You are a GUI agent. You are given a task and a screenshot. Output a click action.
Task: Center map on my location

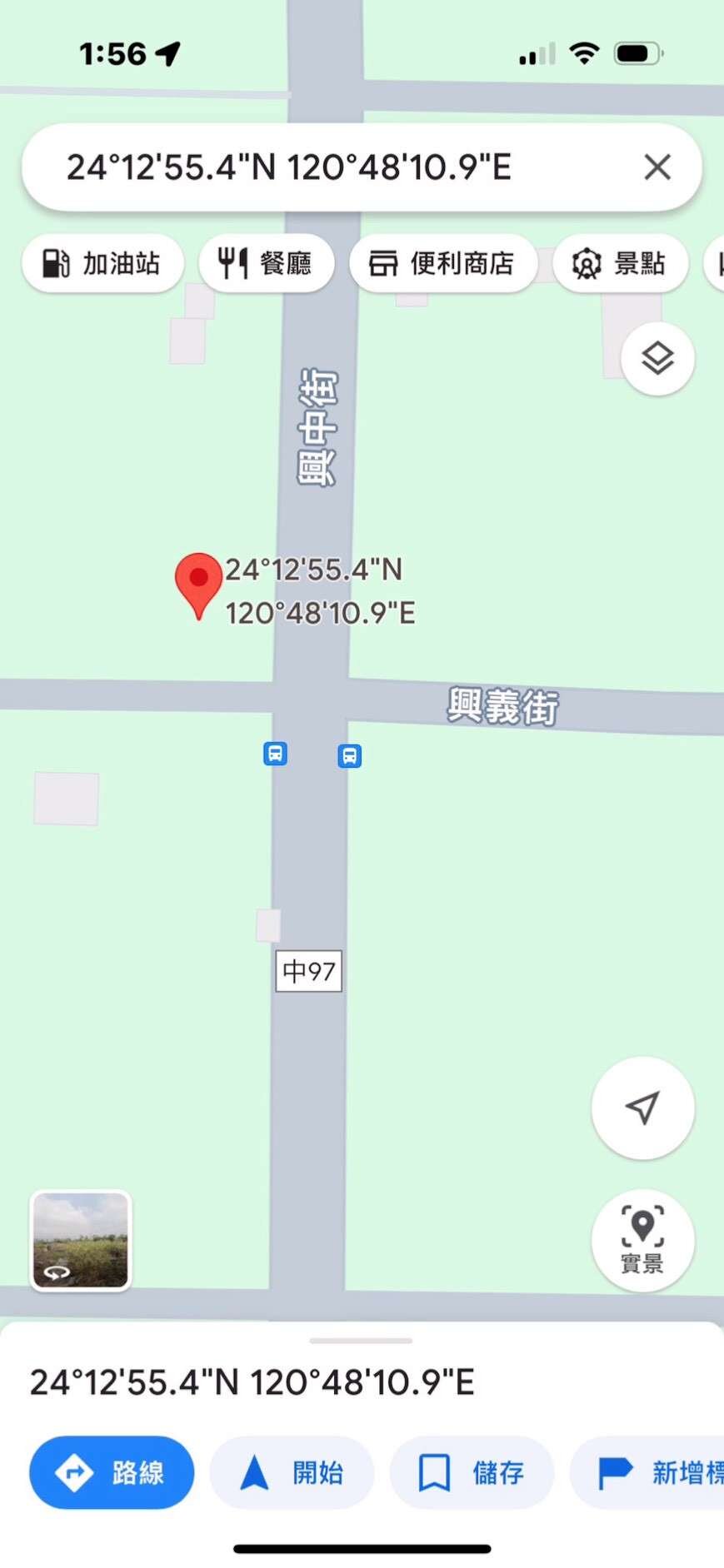pos(642,1108)
